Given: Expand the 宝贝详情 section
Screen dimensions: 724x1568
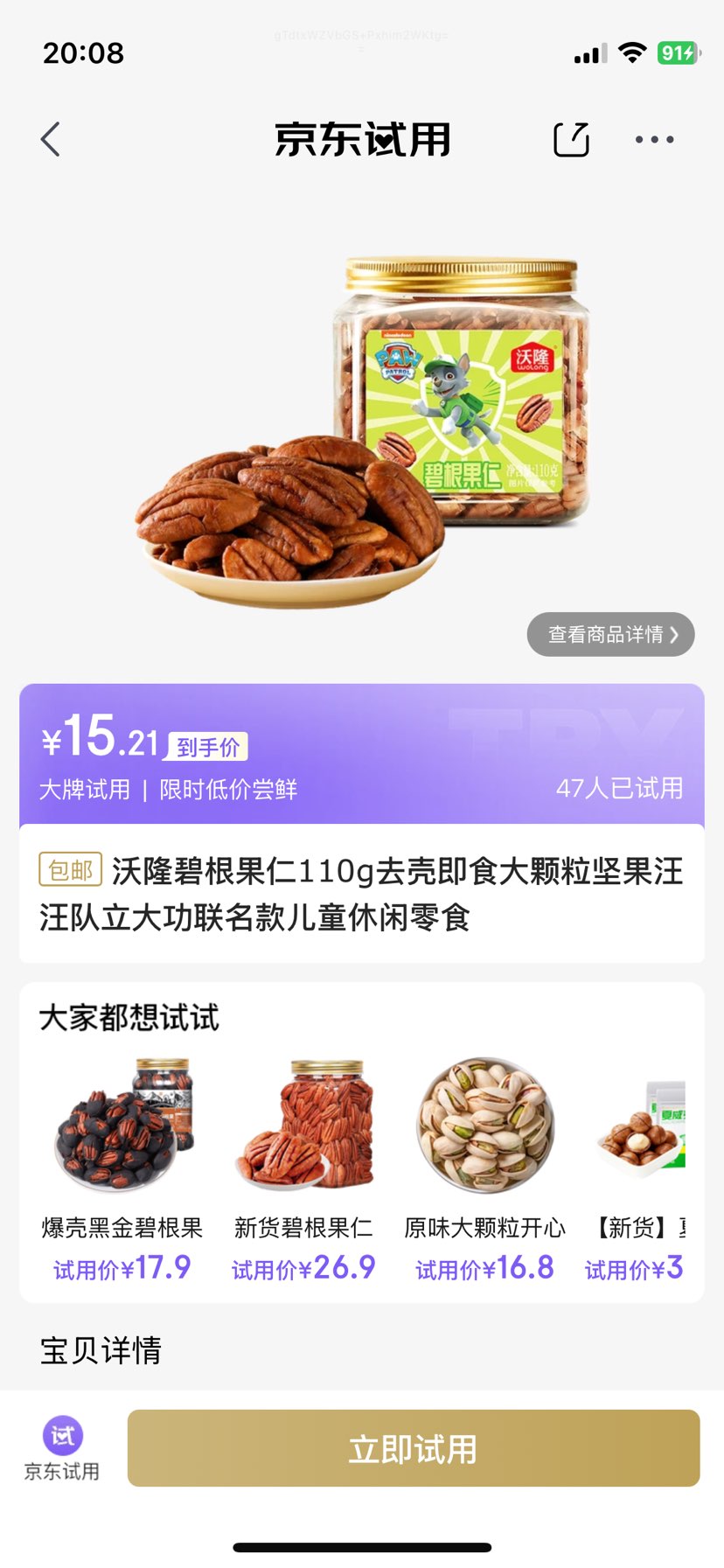Looking at the screenshot, I should pyautogui.click(x=101, y=1352).
